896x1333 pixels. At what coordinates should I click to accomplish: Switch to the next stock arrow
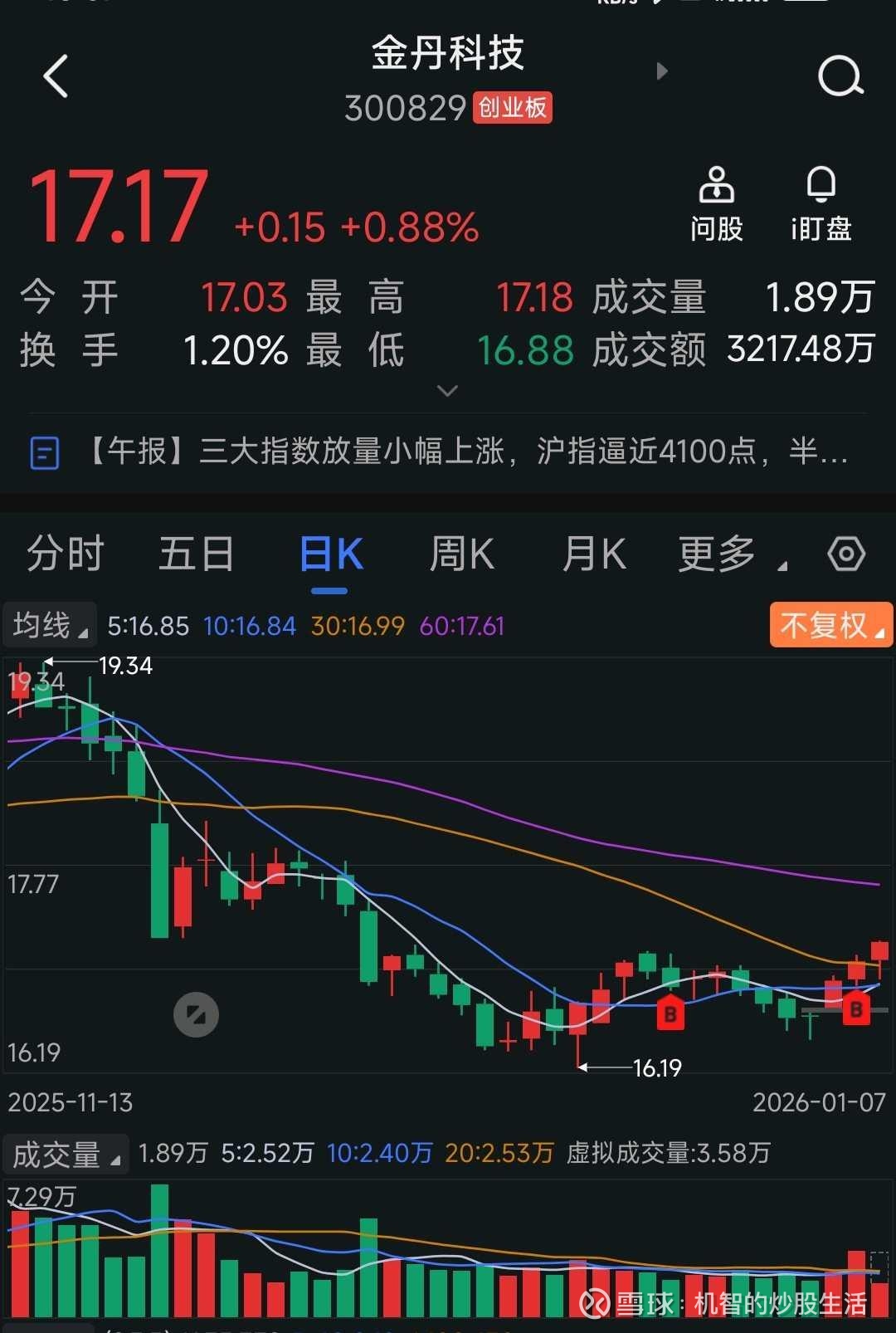pyautogui.click(x=661, y=71)
